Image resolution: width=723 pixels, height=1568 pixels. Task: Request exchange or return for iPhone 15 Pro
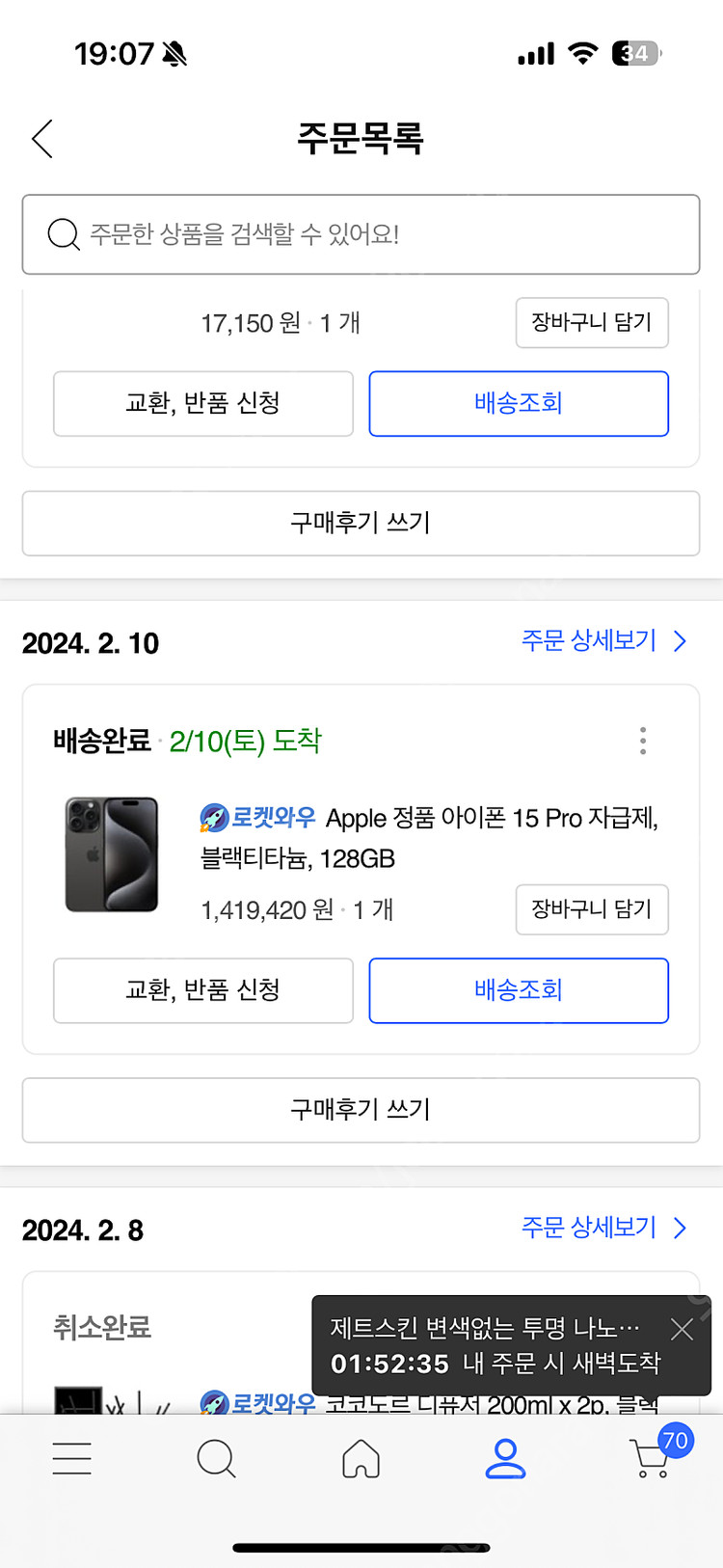(202, 990)
